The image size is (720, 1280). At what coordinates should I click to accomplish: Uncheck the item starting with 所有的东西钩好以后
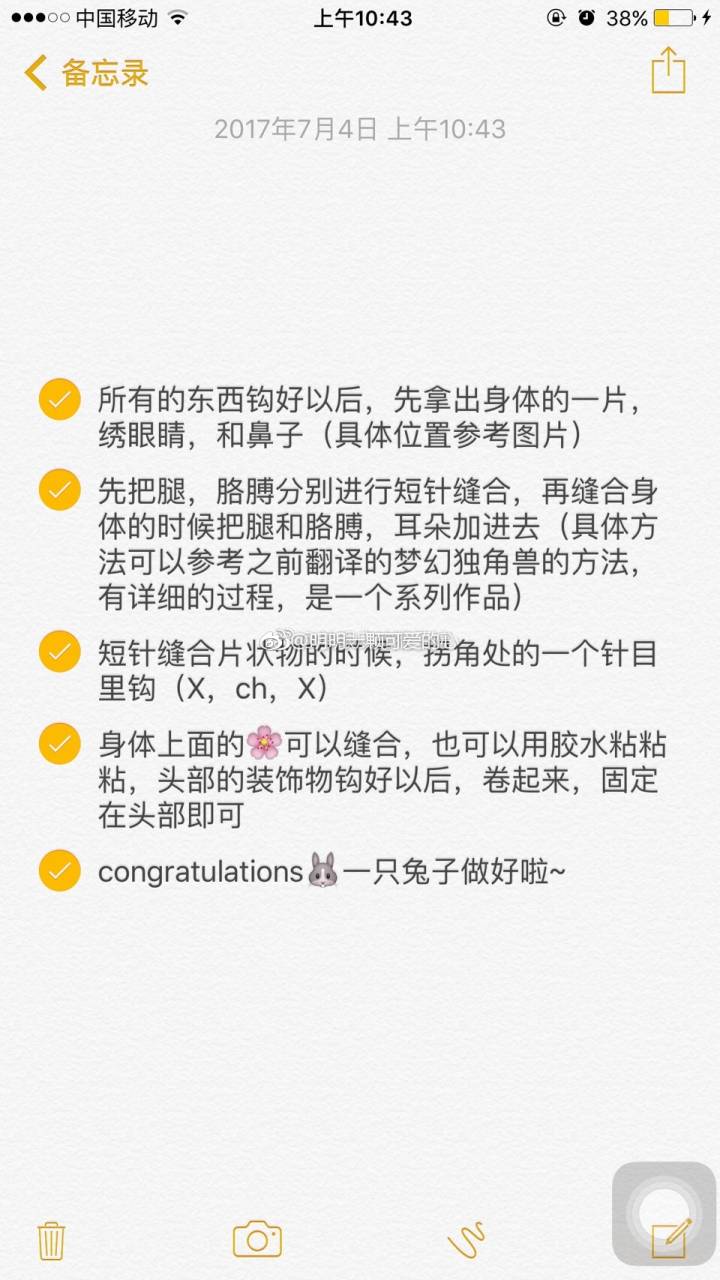[x=60, y=400]
